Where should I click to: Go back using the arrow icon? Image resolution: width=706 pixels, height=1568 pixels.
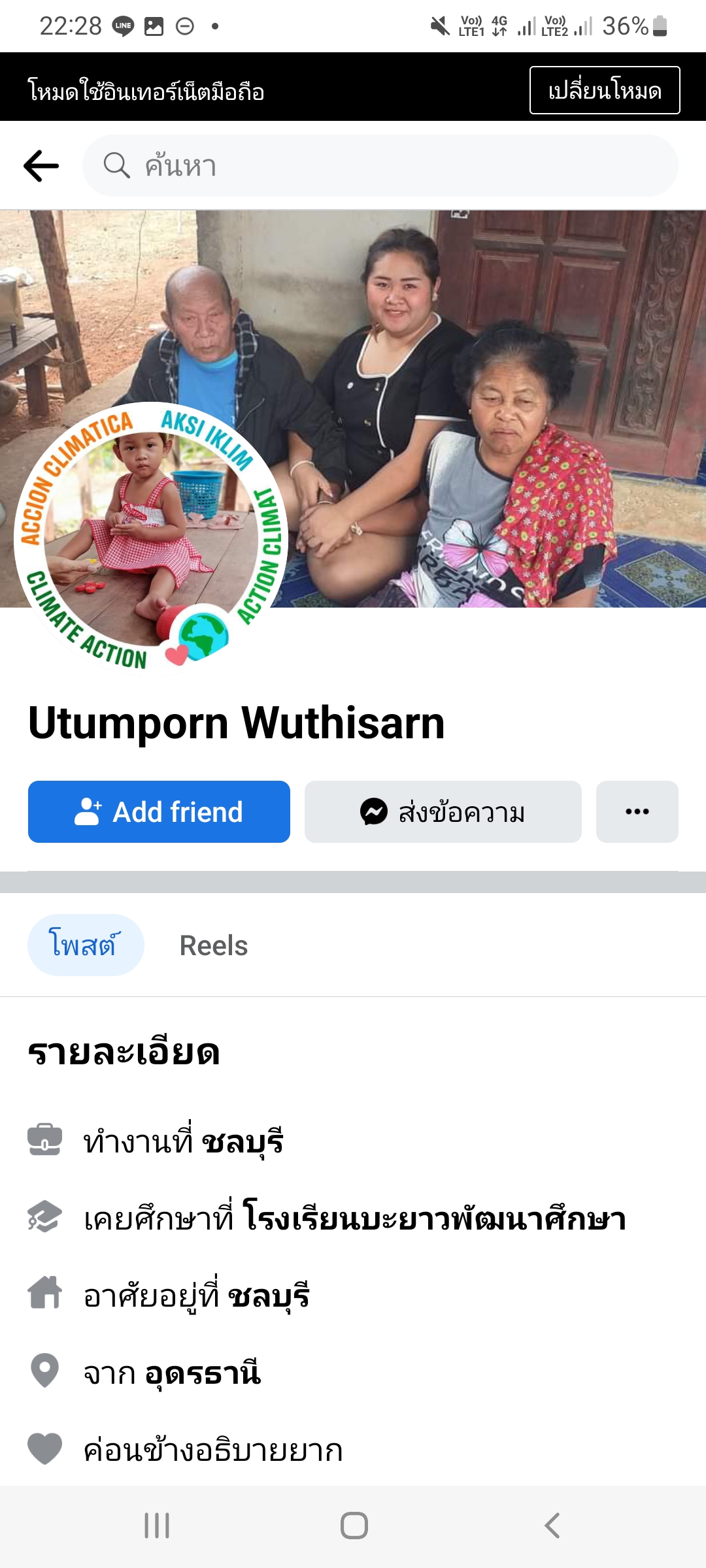tap(41, 166)
